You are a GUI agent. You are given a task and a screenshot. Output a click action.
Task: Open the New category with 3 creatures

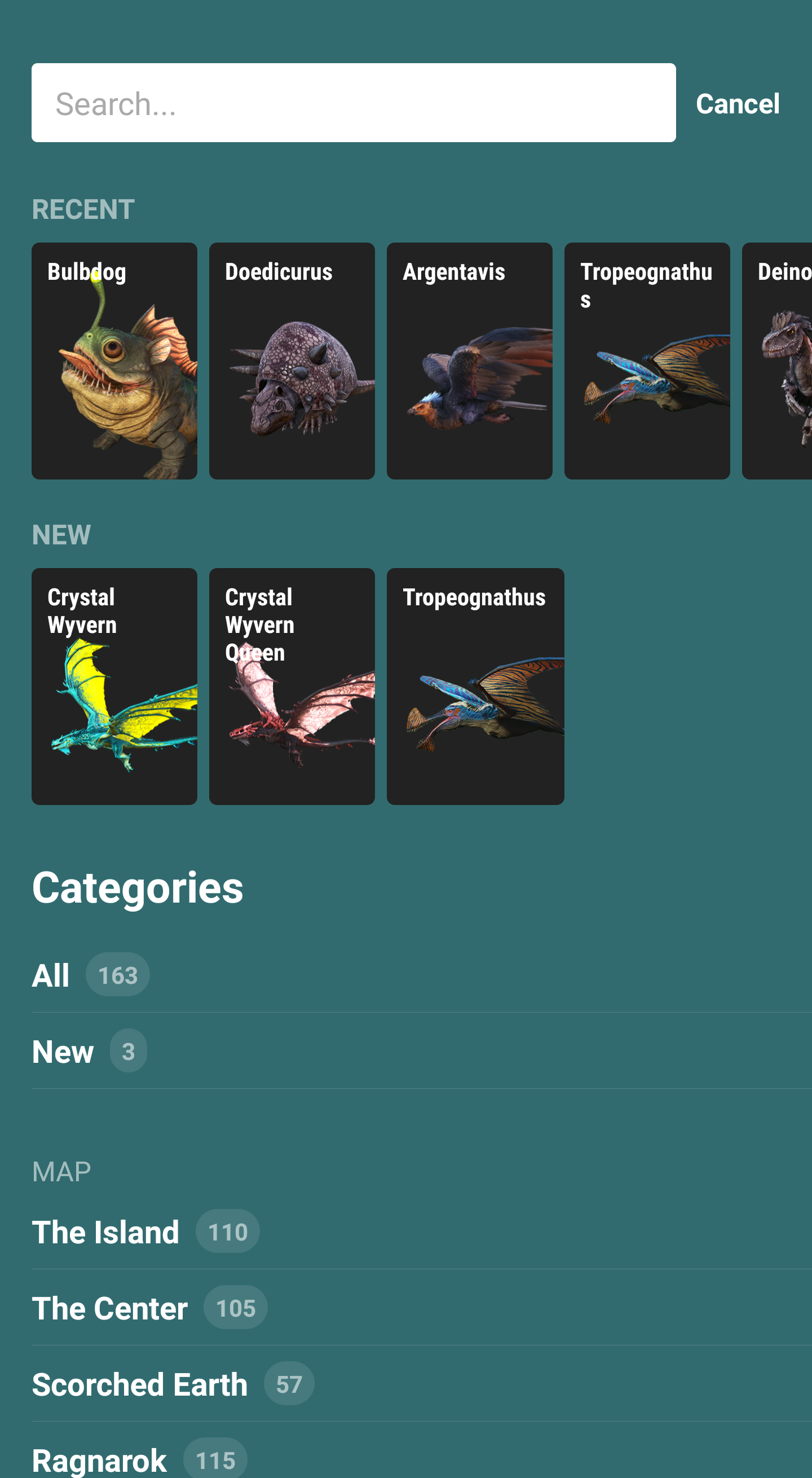(x=90, y=1050)
